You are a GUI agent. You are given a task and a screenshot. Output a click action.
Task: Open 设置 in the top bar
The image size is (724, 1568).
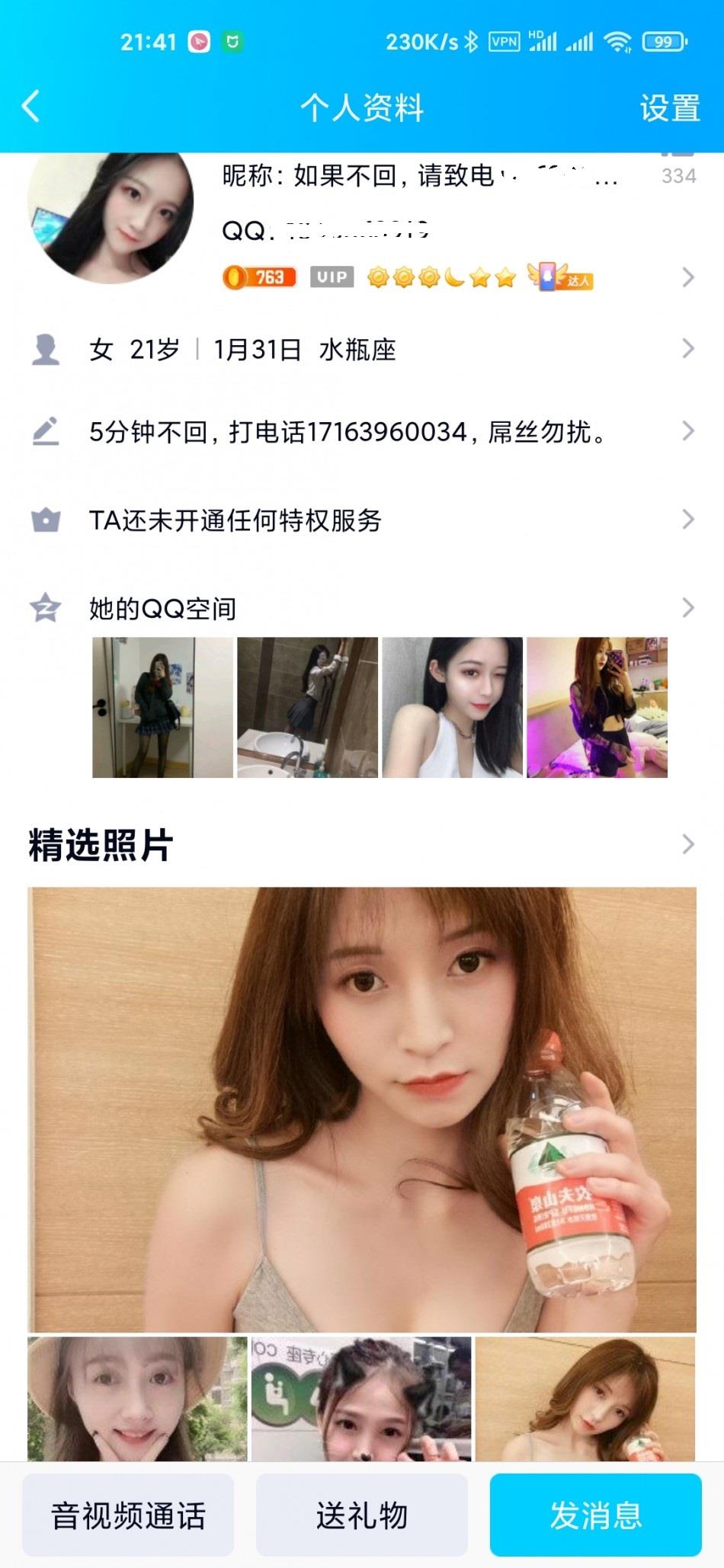(x=669, y=107)
